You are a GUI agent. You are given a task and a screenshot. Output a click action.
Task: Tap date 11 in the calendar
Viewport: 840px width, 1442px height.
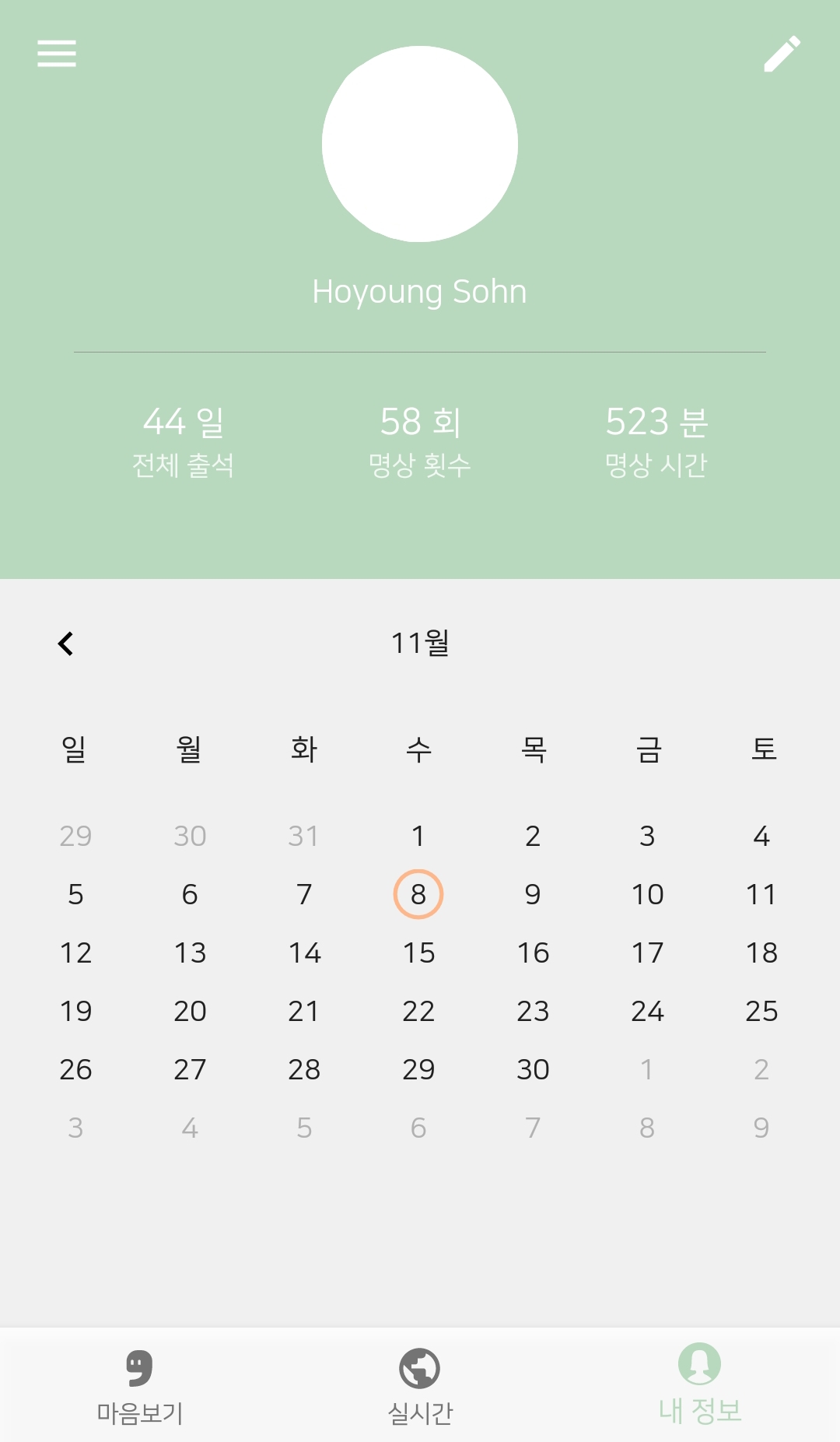click(x=761, y=894)
